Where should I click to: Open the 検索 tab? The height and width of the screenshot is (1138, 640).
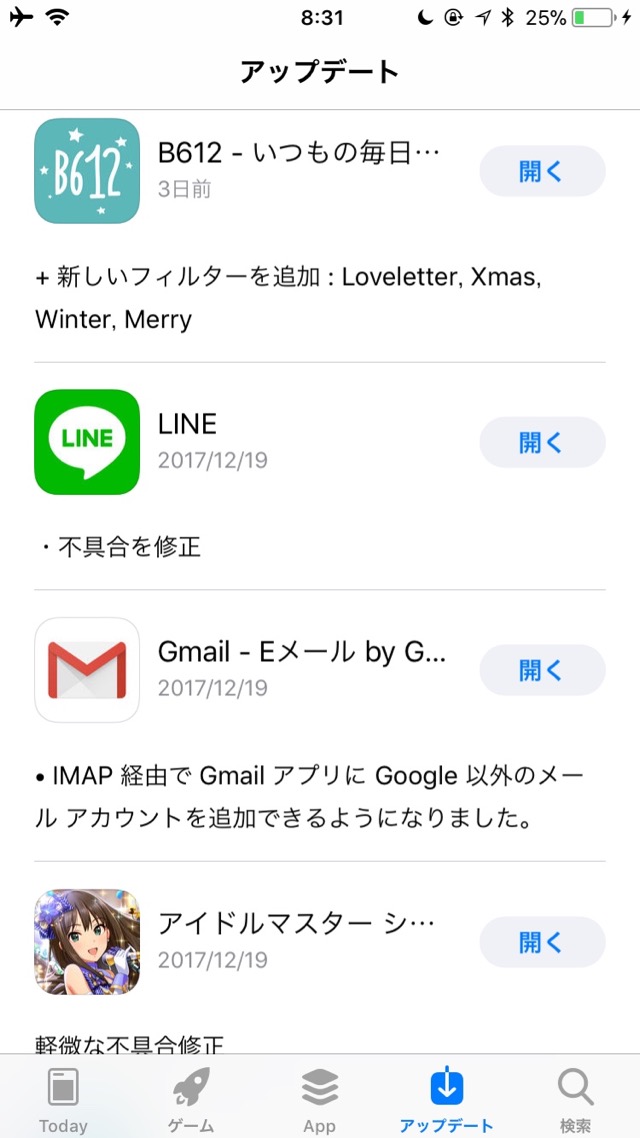[x=575, y=1098]
